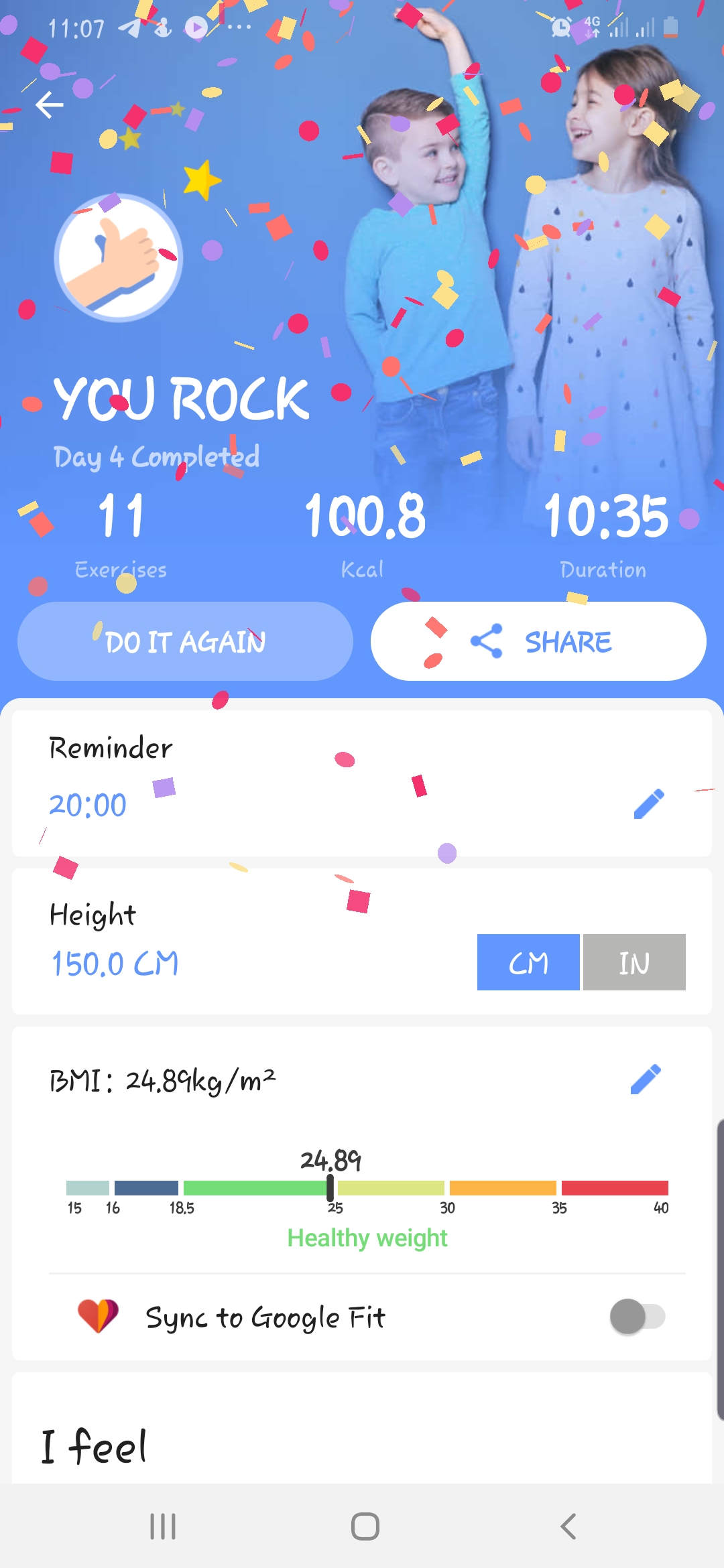
Task: Share the workout result
Action: coord(538,641)
